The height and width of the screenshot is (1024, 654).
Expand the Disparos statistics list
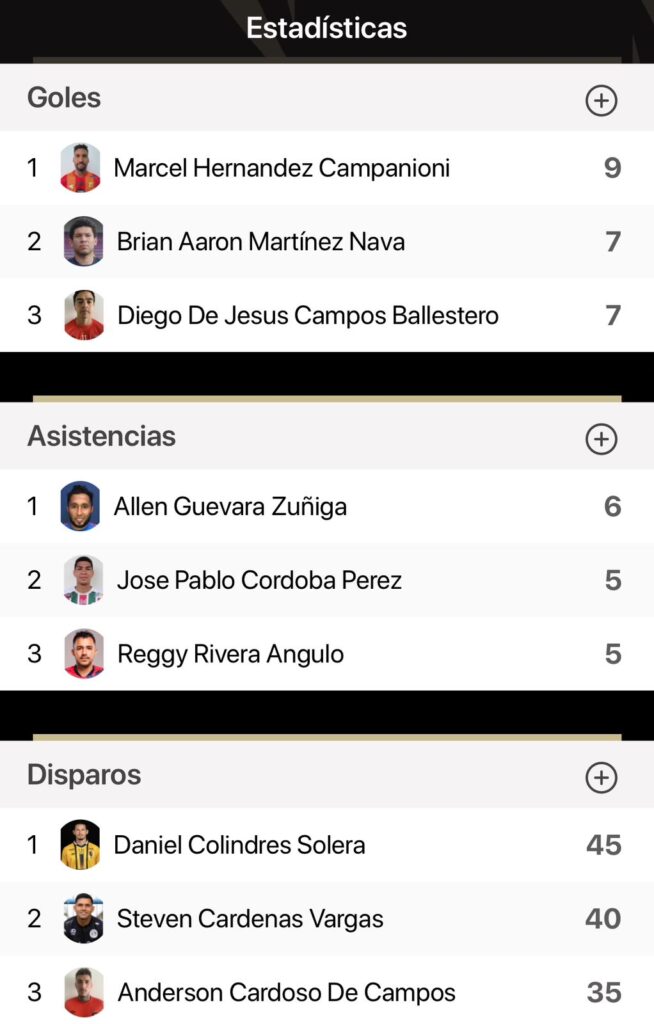(x=601, y=777)
